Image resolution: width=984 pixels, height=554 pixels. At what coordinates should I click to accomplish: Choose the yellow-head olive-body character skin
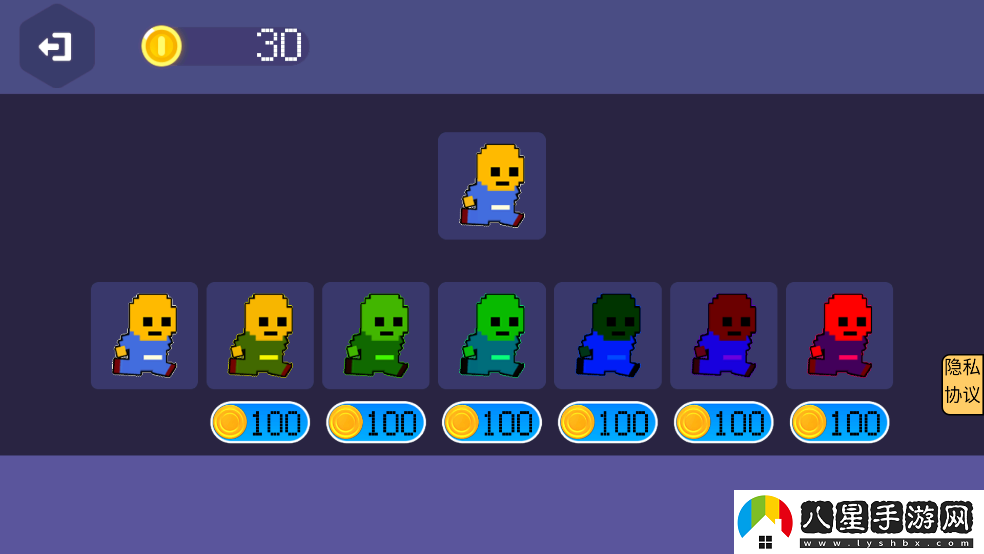[x=260, y=336]
